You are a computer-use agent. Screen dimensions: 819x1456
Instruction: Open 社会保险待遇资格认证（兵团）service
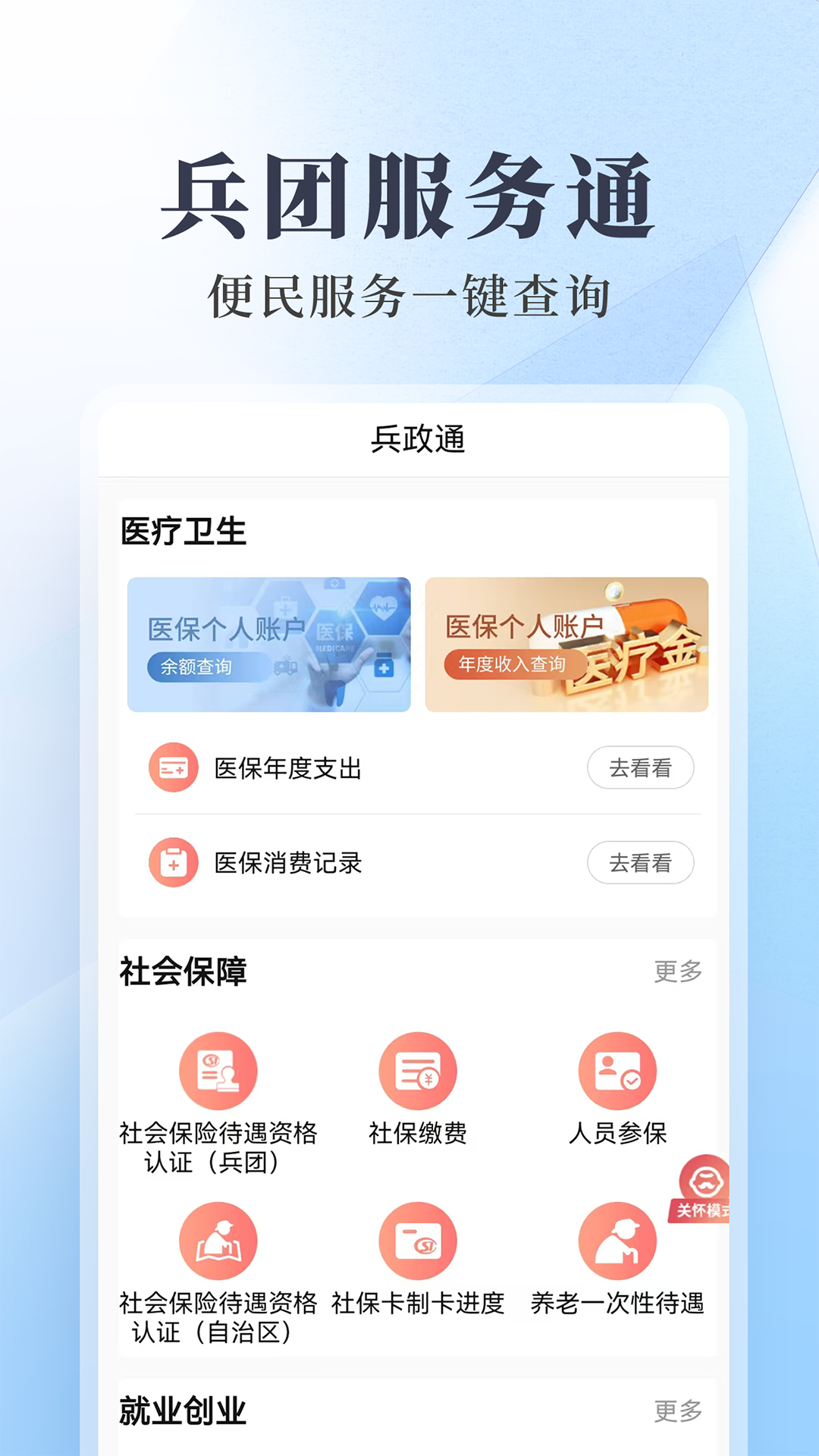pyautogui.click(x=218, y=1070)
